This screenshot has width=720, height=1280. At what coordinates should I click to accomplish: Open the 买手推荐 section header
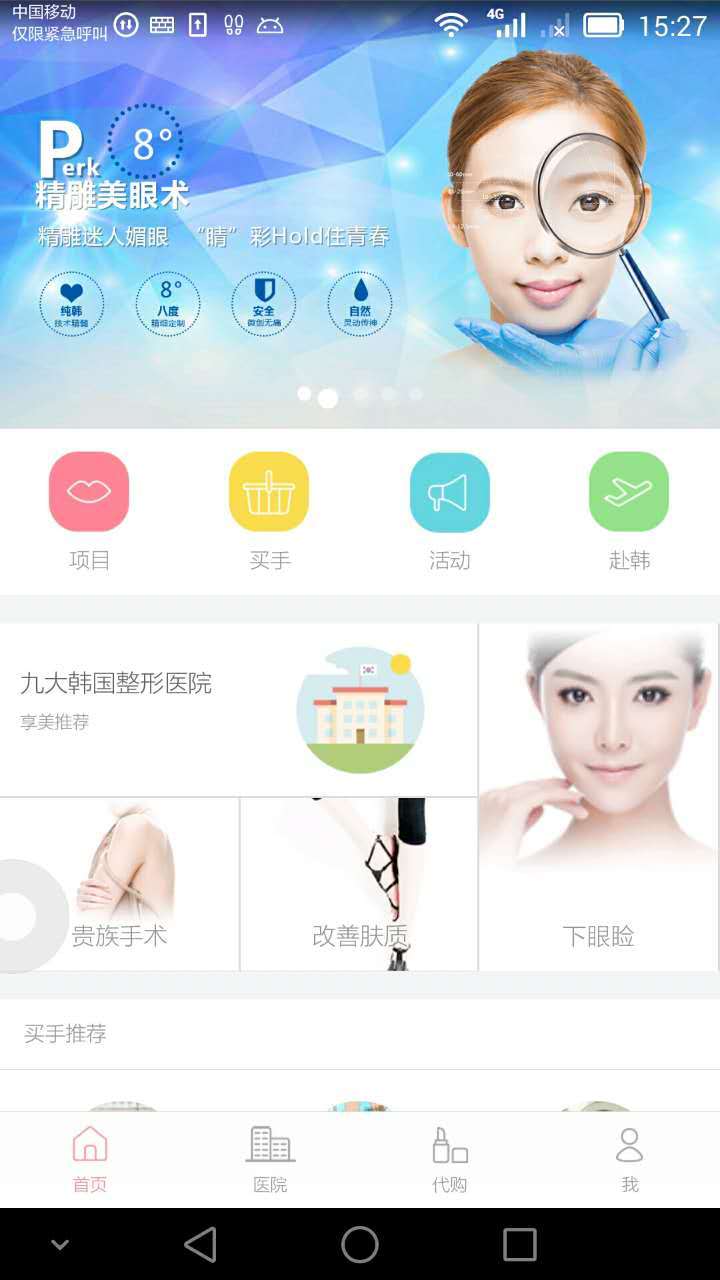coord(62,1033)
